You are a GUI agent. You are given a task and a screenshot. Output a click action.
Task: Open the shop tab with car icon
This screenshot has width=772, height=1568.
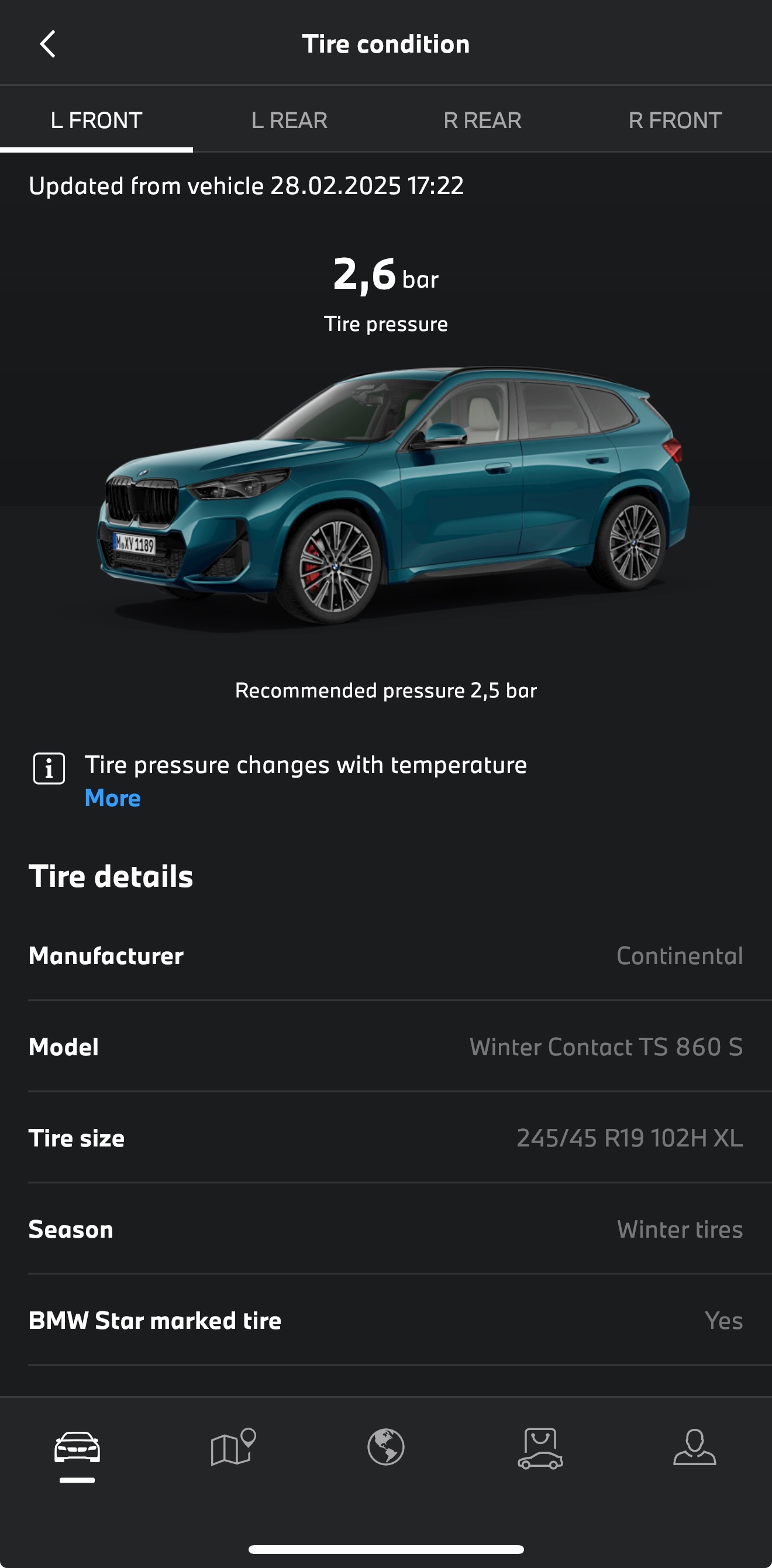[x=540, y=1448]
